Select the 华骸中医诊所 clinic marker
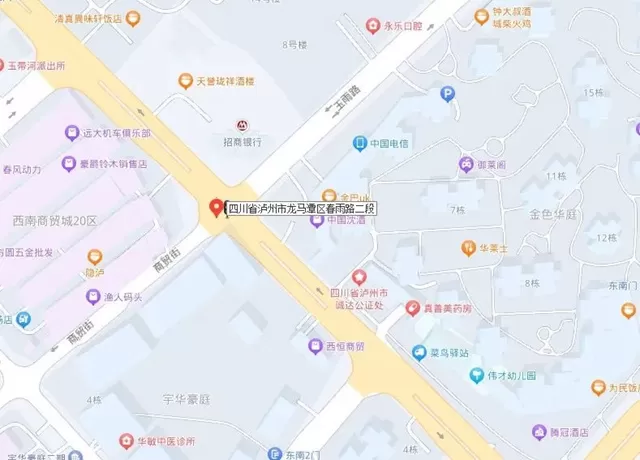 [126, 440]
